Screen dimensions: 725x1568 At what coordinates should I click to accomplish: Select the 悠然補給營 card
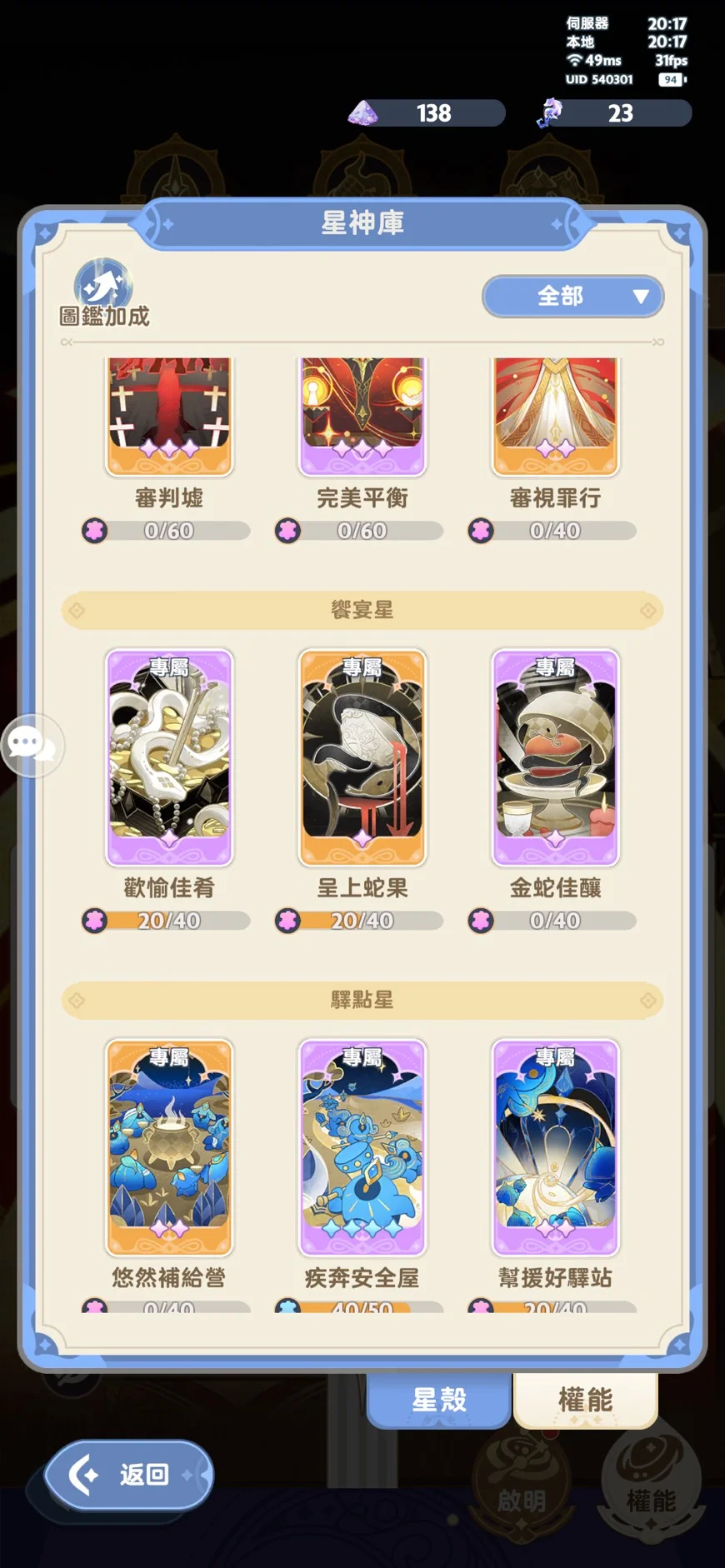pyautogui.click(x=169, y=1147)
